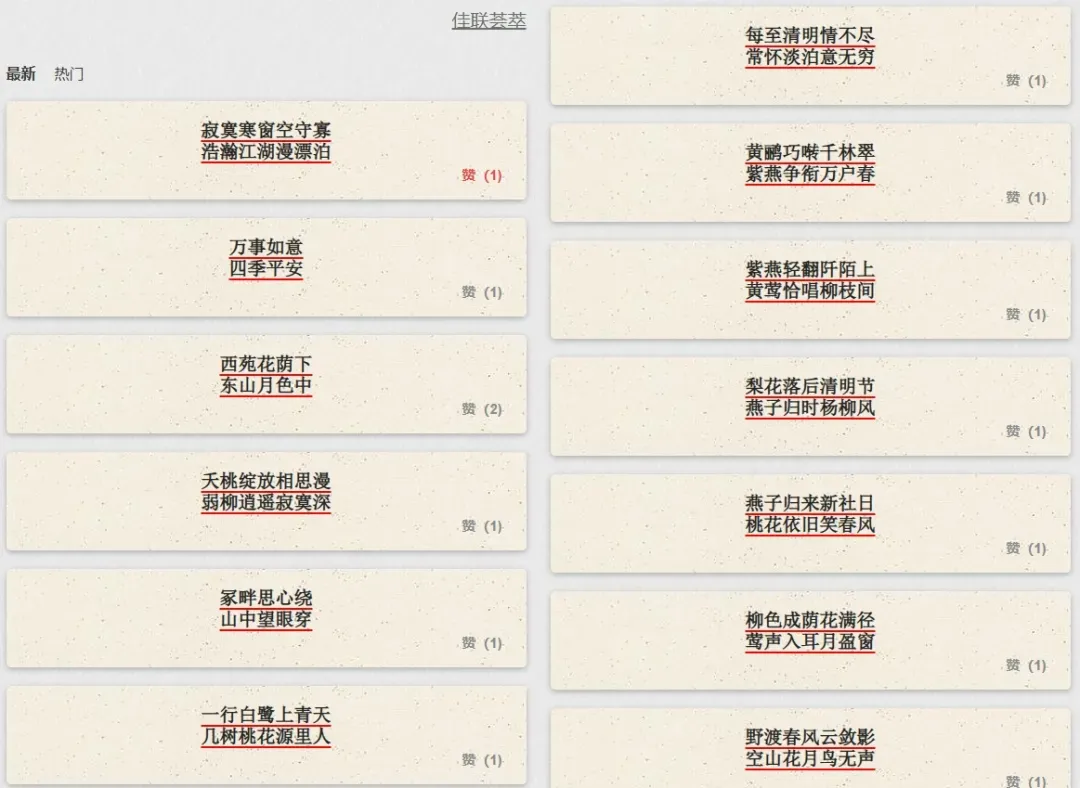Like the couplet 紫燕轻翻阡陌上
Viewport: 1080px width, 788px height.
pos(1025,314)
